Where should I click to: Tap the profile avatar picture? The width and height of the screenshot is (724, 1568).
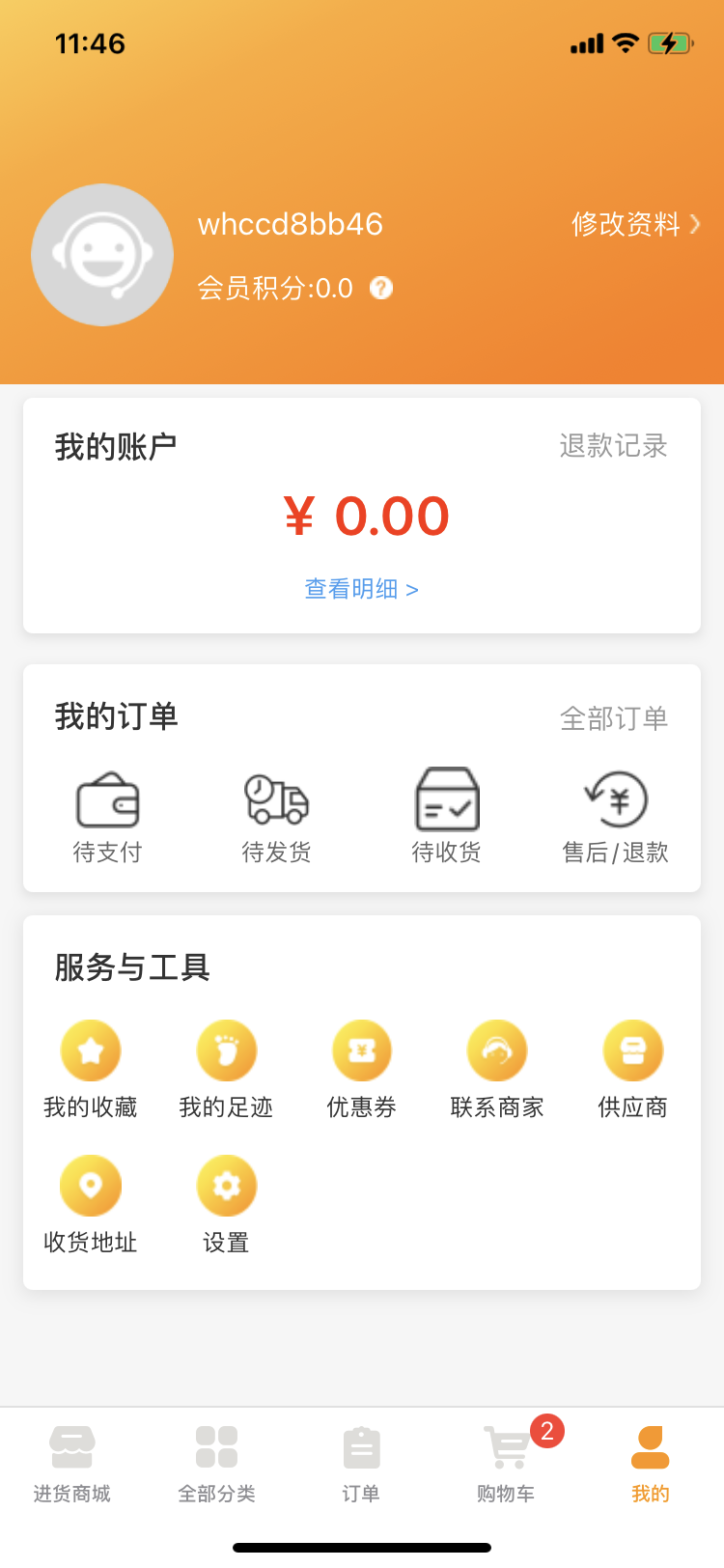[102, 255]
